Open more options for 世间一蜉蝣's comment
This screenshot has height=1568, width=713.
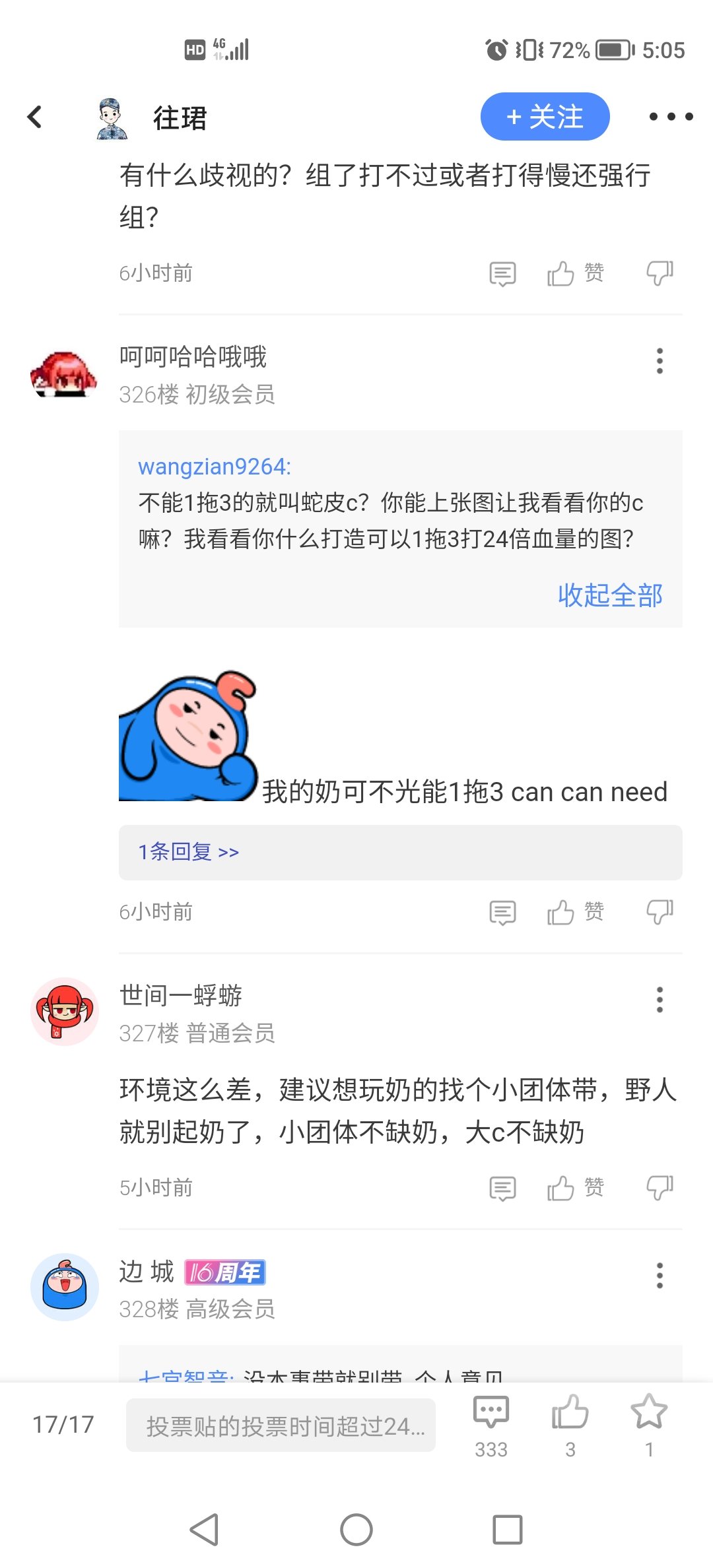[x=659, y=1000]
